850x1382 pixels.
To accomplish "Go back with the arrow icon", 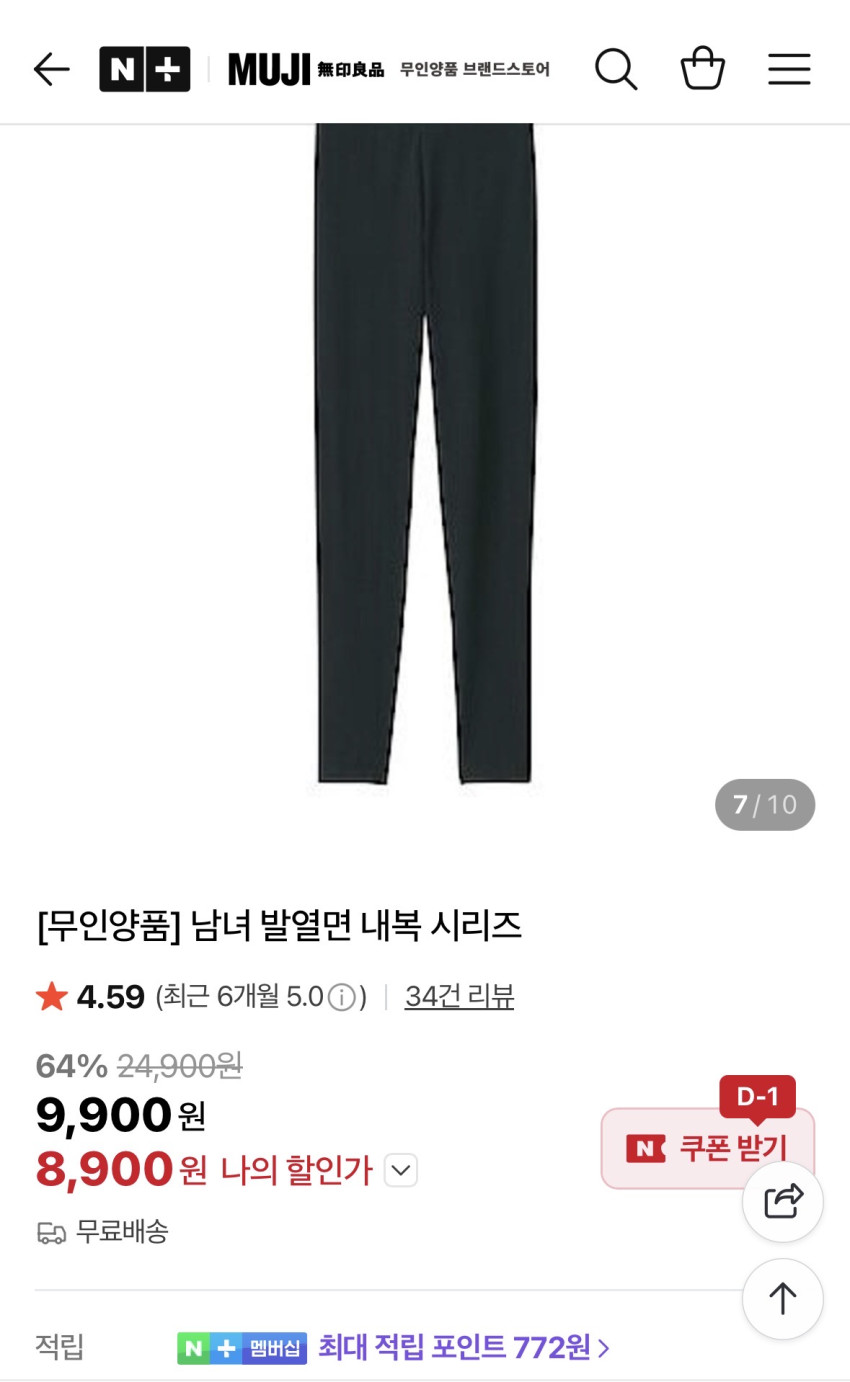I will [x=51, y=69].
